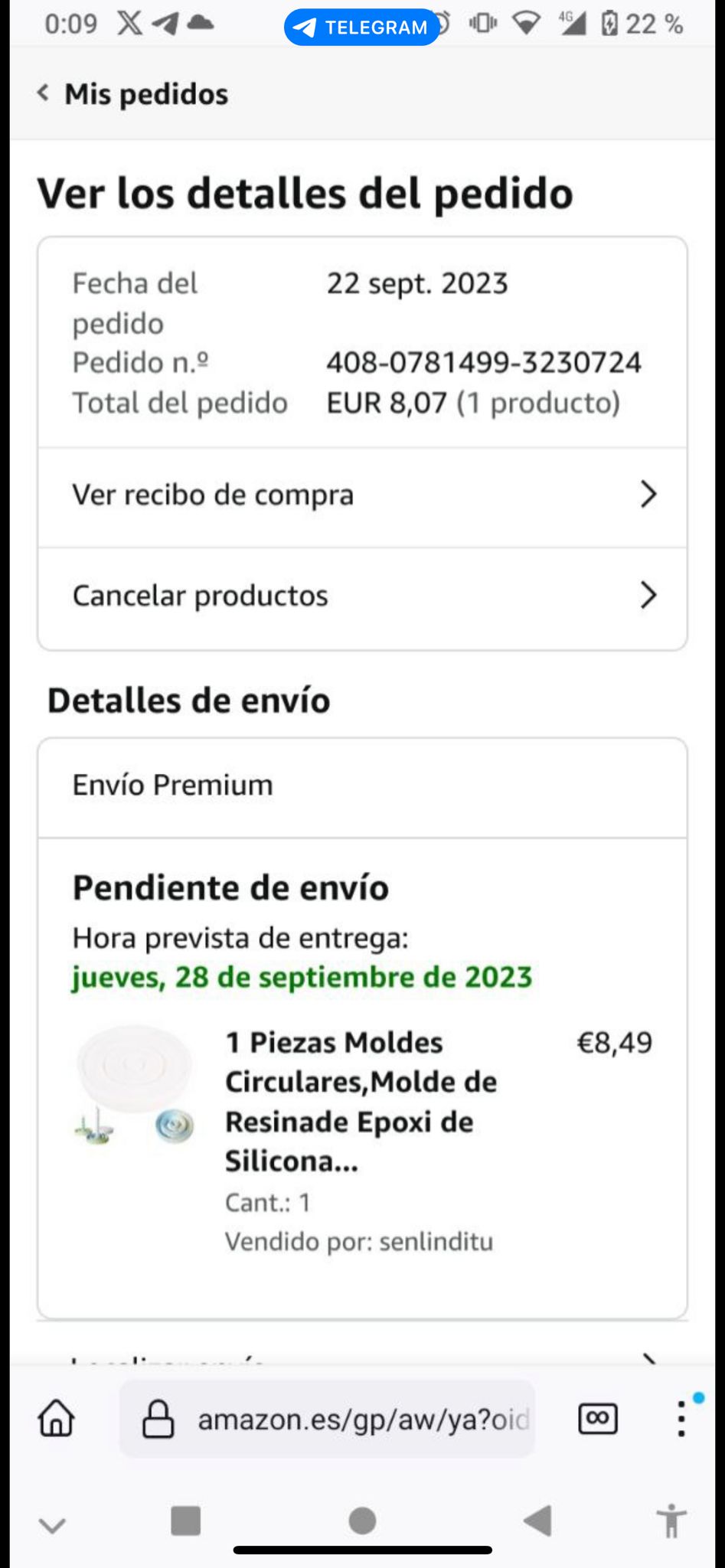The height and width of the screenshot is (1568, 725).
Task: Open Cancelar productos
Action: tap(362, 596)
